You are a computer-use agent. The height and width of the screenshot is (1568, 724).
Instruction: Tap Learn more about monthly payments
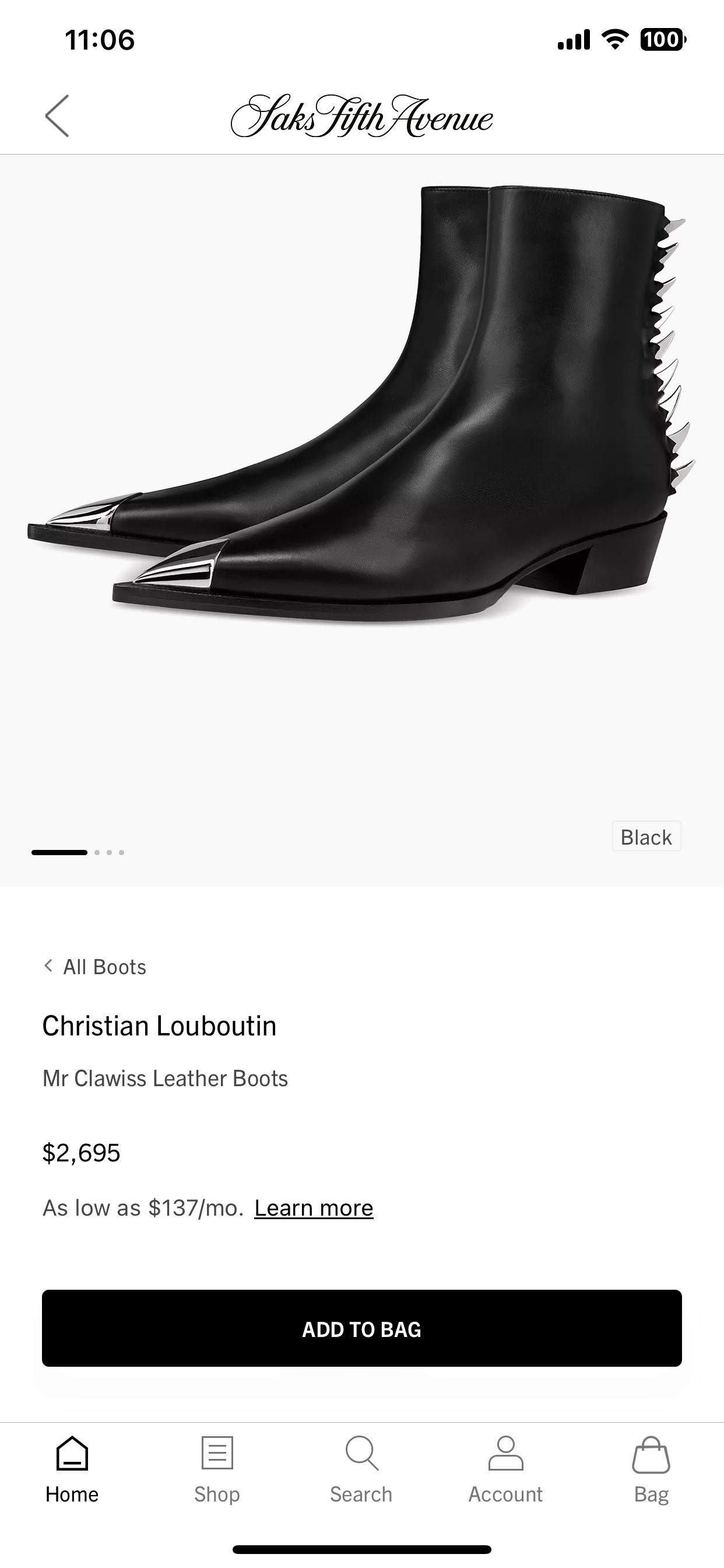(314, 1207)
